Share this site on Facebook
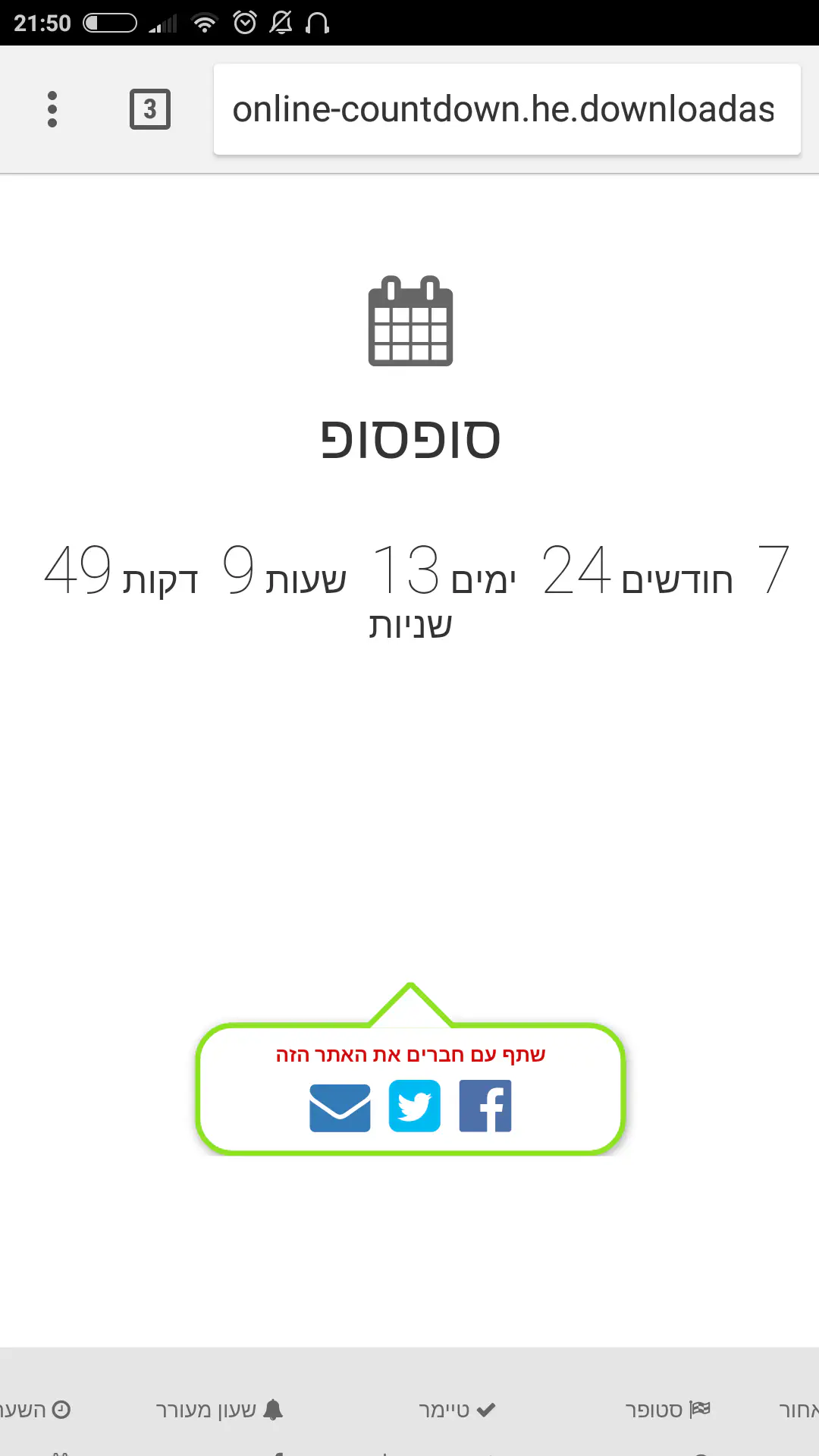Image resolution: width=819 pixels, height=1456 pixels. tap(485, 1106)
